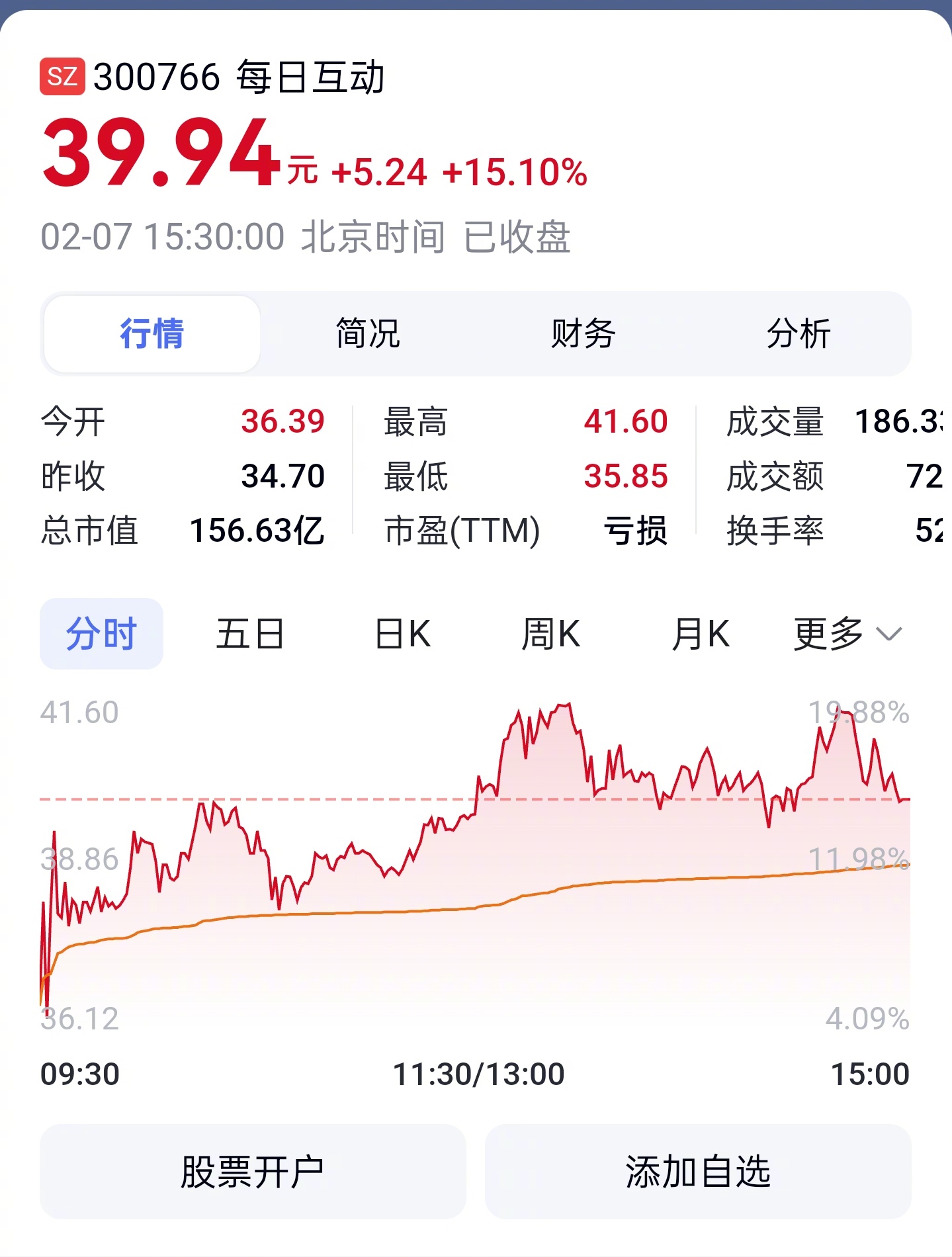Switch to the 五日 five-day chart
952x1257 pixels.
point(250,633)
